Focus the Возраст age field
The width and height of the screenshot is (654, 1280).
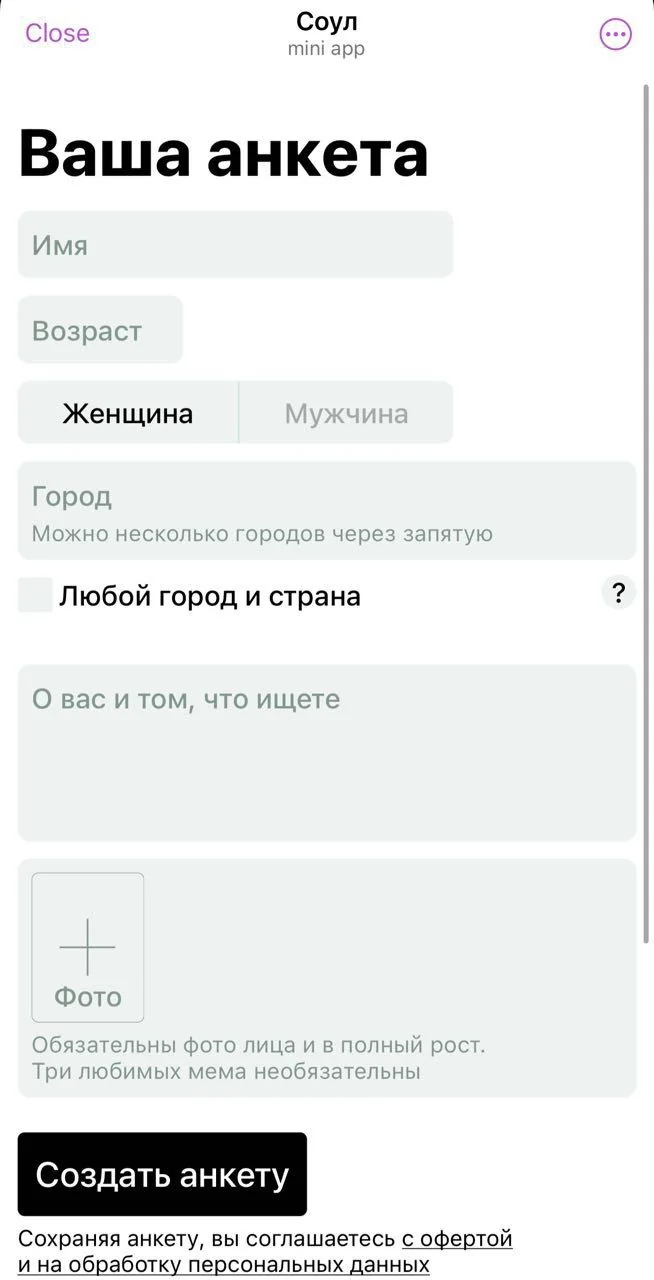pos(100,330)
